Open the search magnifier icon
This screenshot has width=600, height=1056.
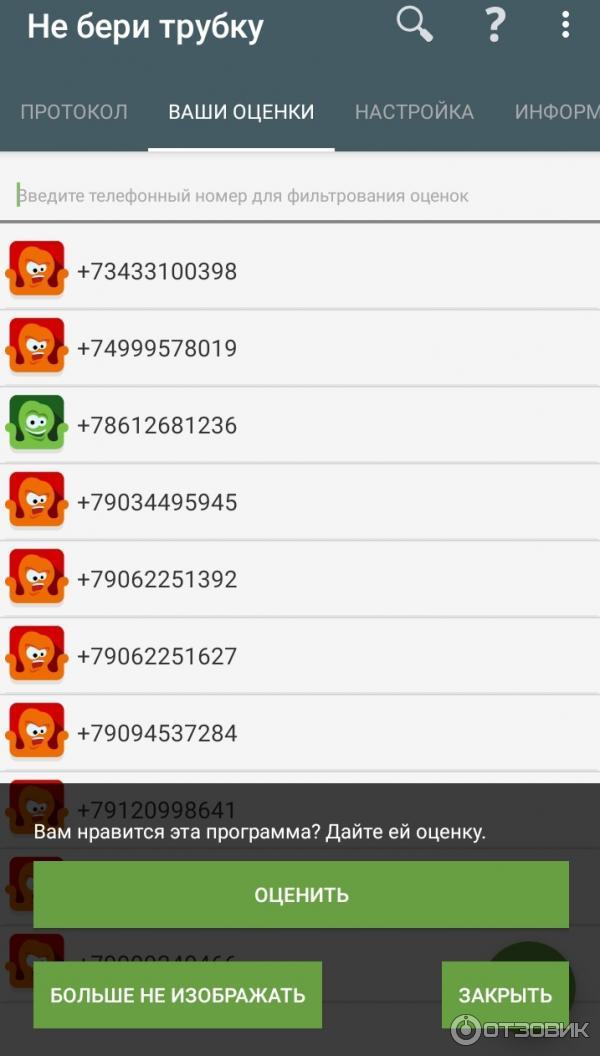pos(414,23)
